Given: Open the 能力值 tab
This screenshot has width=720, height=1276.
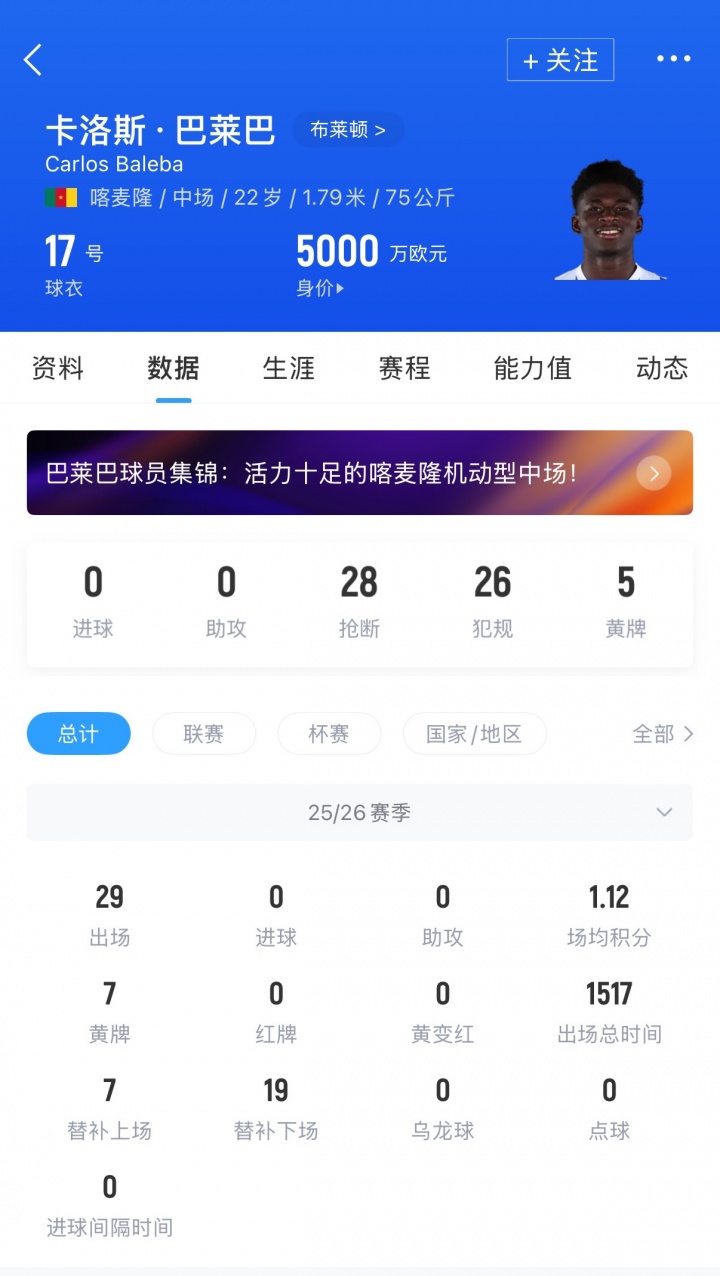Looking at the screenshot, I should [532, 368].
